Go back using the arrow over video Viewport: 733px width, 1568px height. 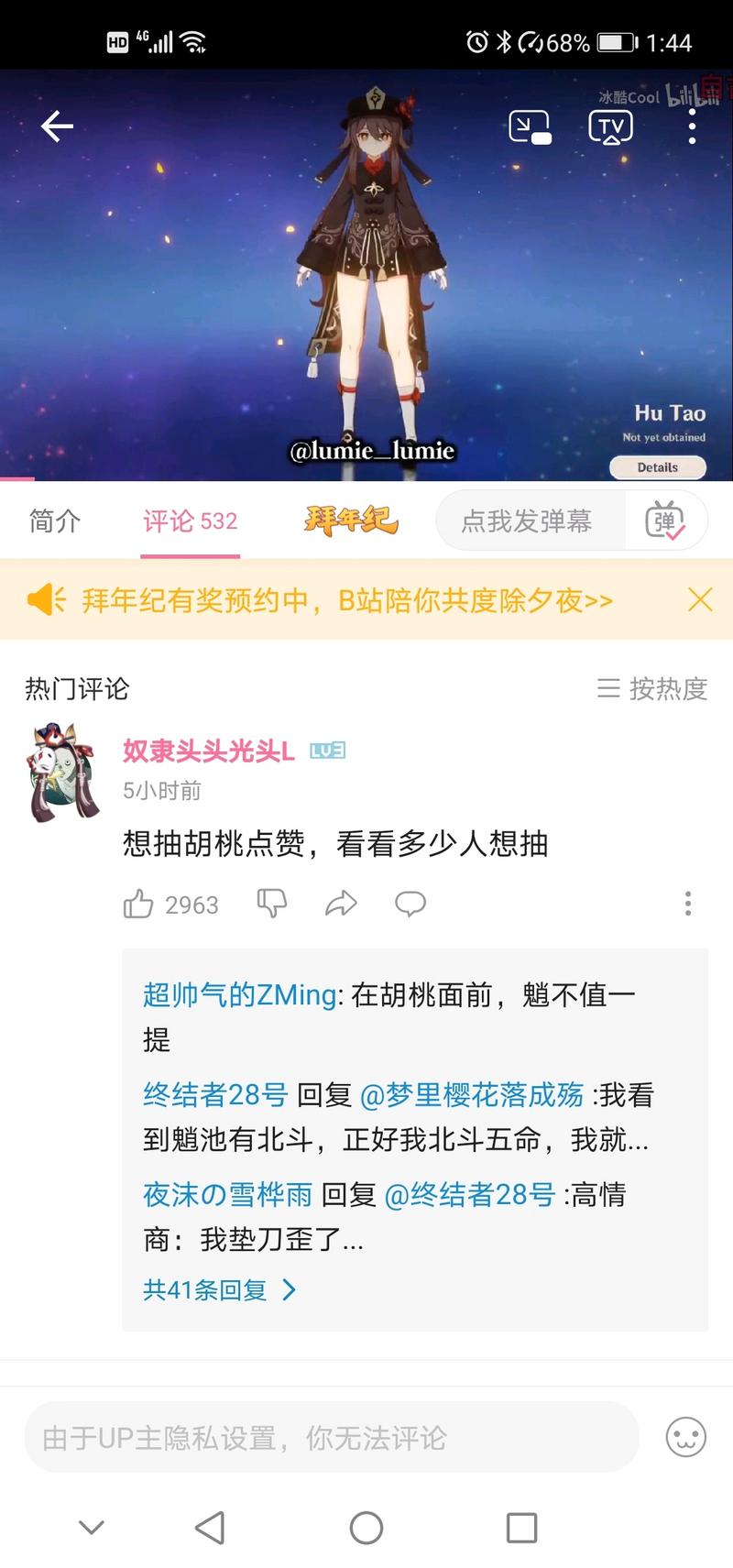pos(57,126)
